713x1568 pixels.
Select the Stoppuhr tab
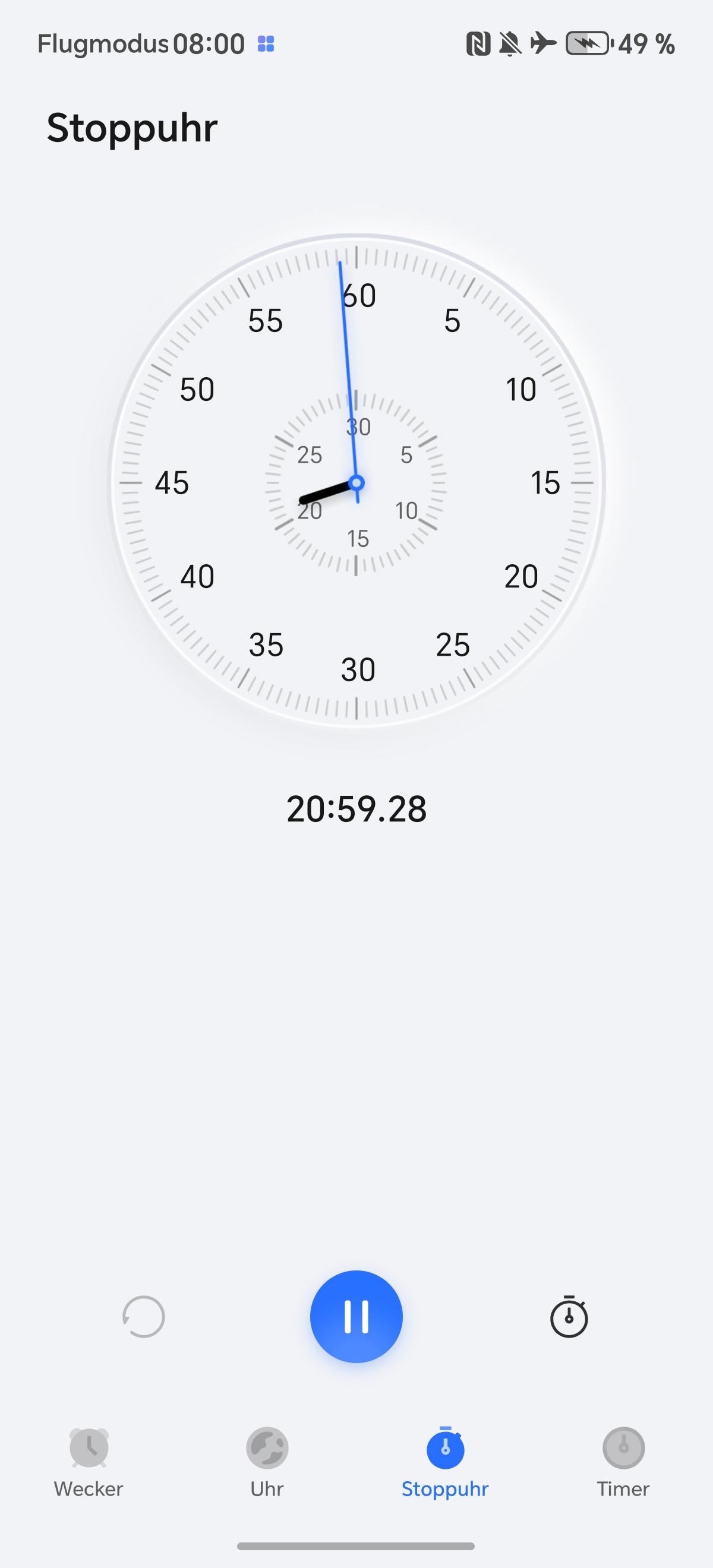(445, 1462)
